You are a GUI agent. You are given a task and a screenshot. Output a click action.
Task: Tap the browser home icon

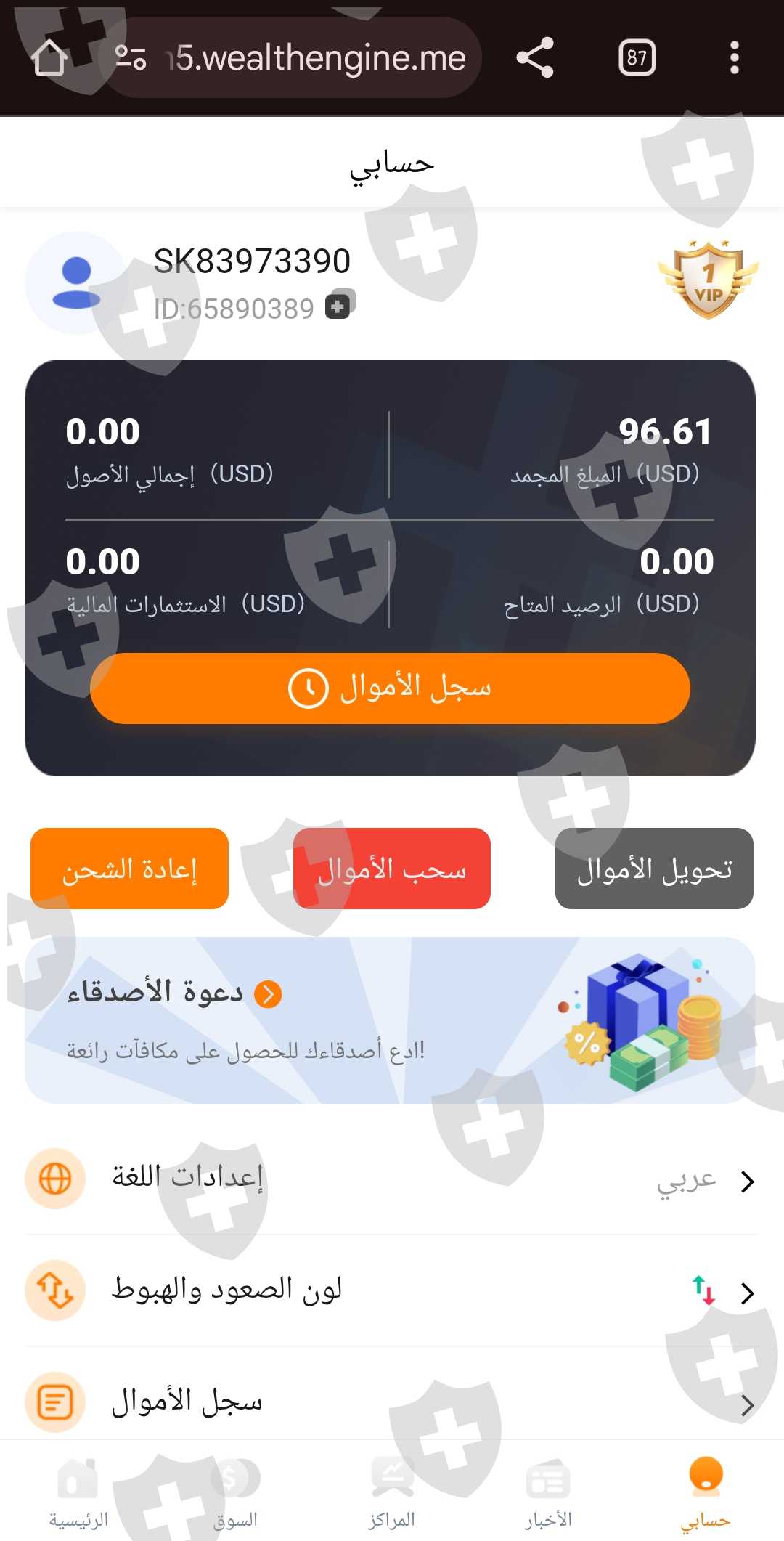(49, 58)
